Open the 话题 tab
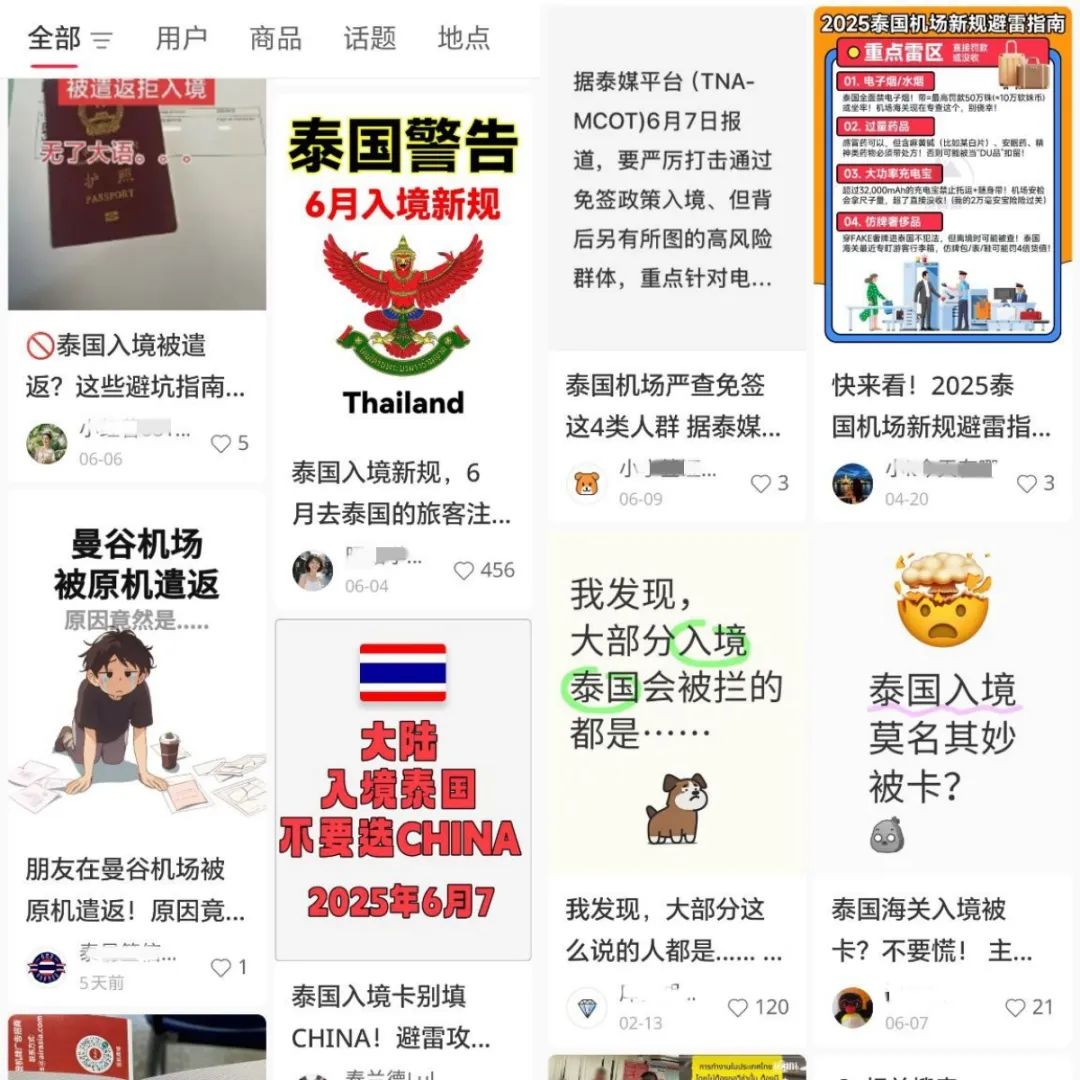Viewport: 1080px width, 1080px height. tap(370, 39)
